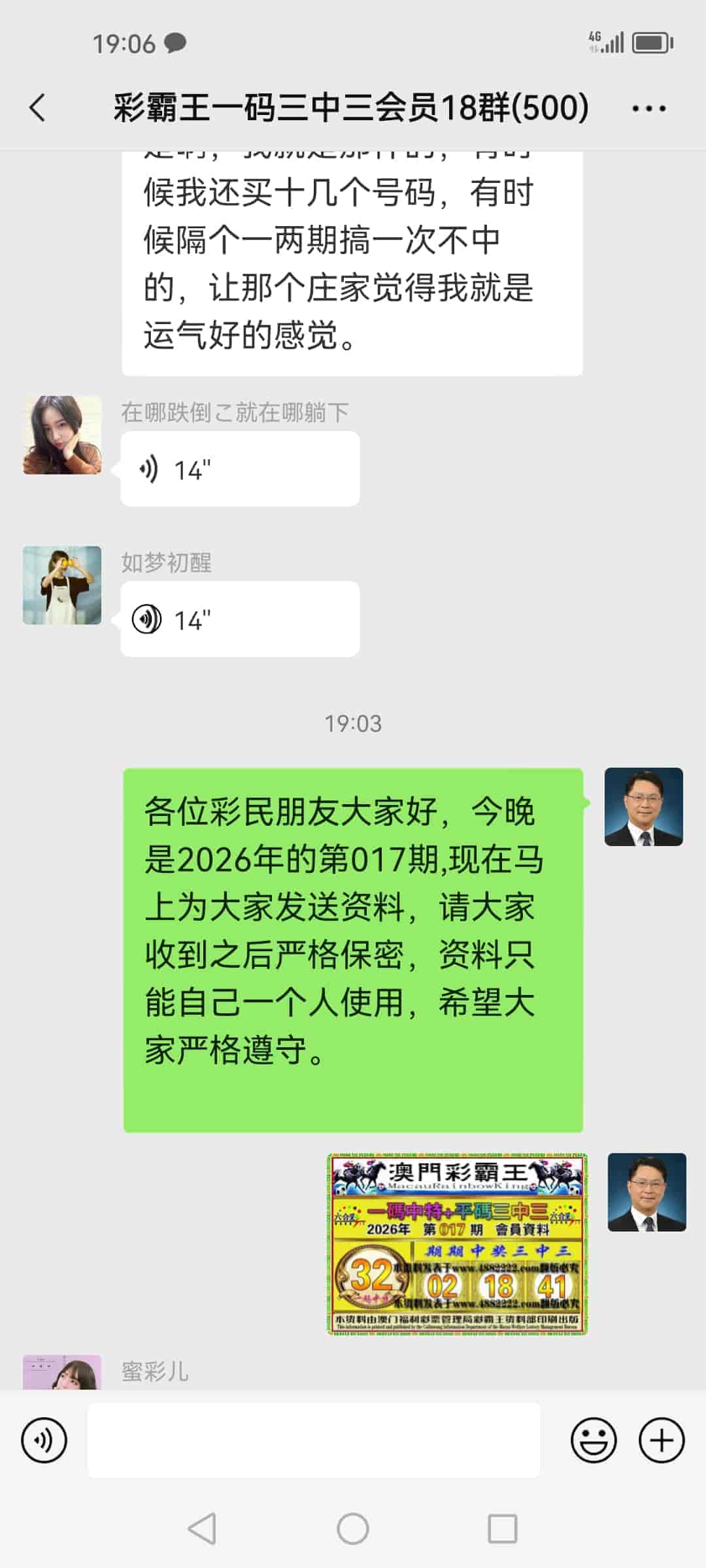
Task: Switch to voice input mode
Action: (44, 1440)
